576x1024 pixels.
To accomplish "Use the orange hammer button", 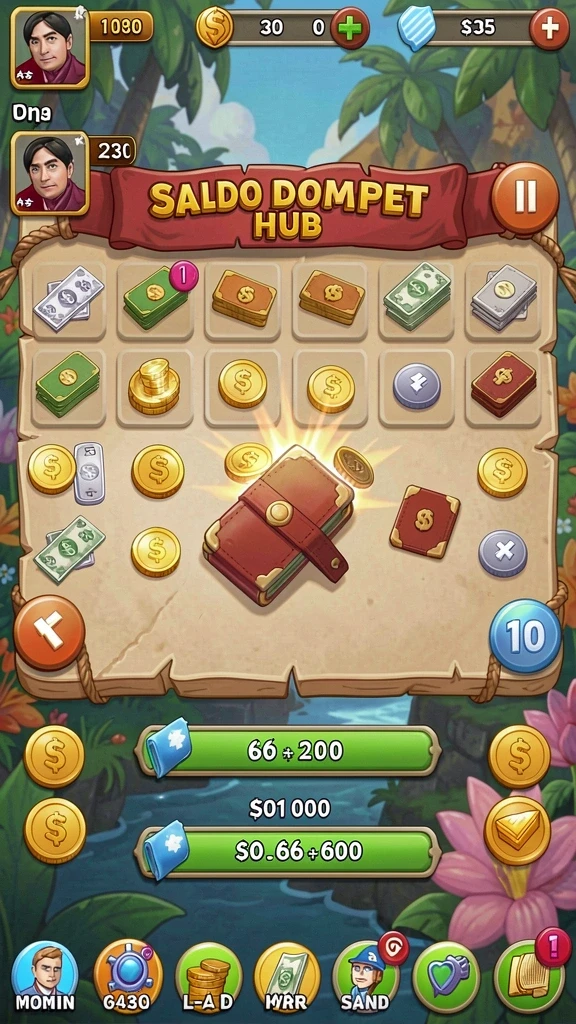I will (50, 632).
